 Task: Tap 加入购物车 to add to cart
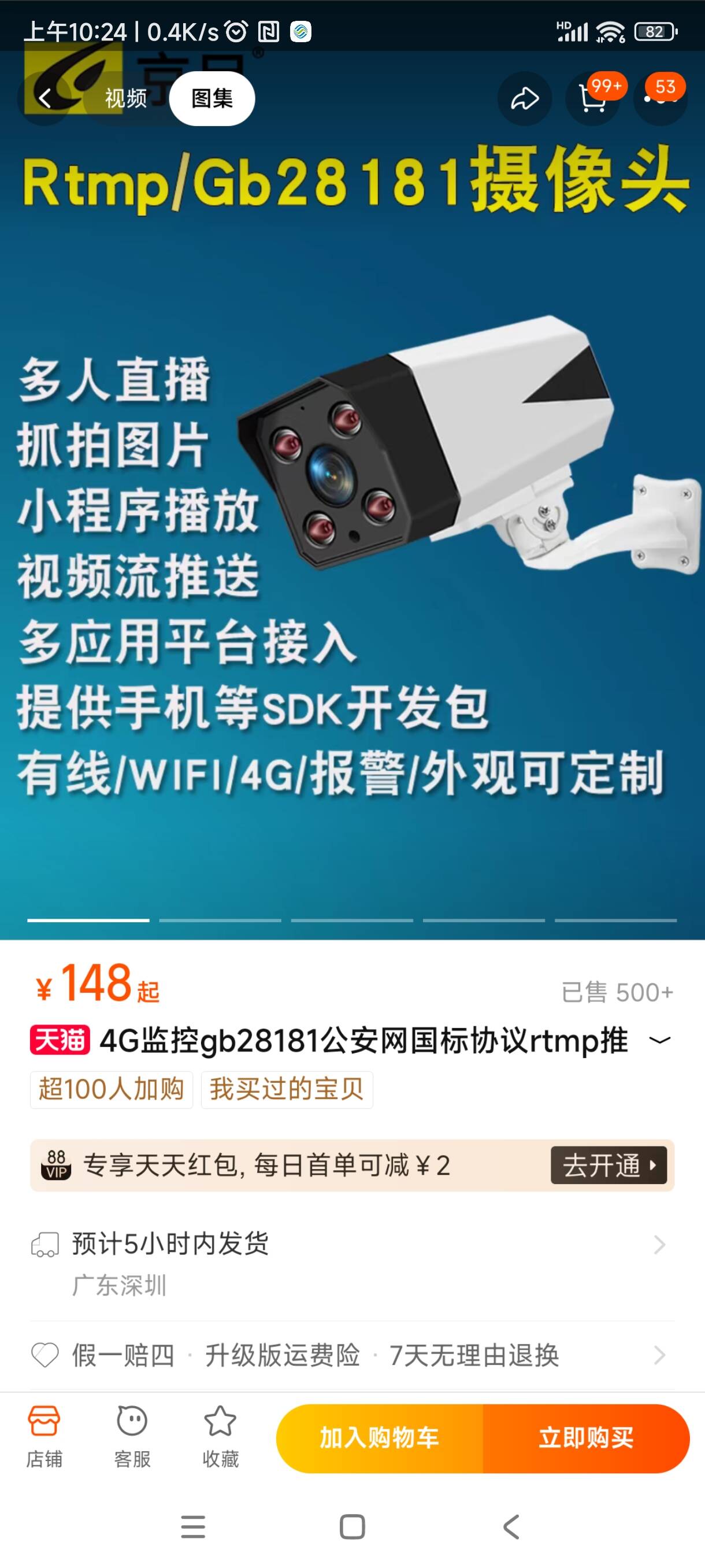[x=380, y=1438]
